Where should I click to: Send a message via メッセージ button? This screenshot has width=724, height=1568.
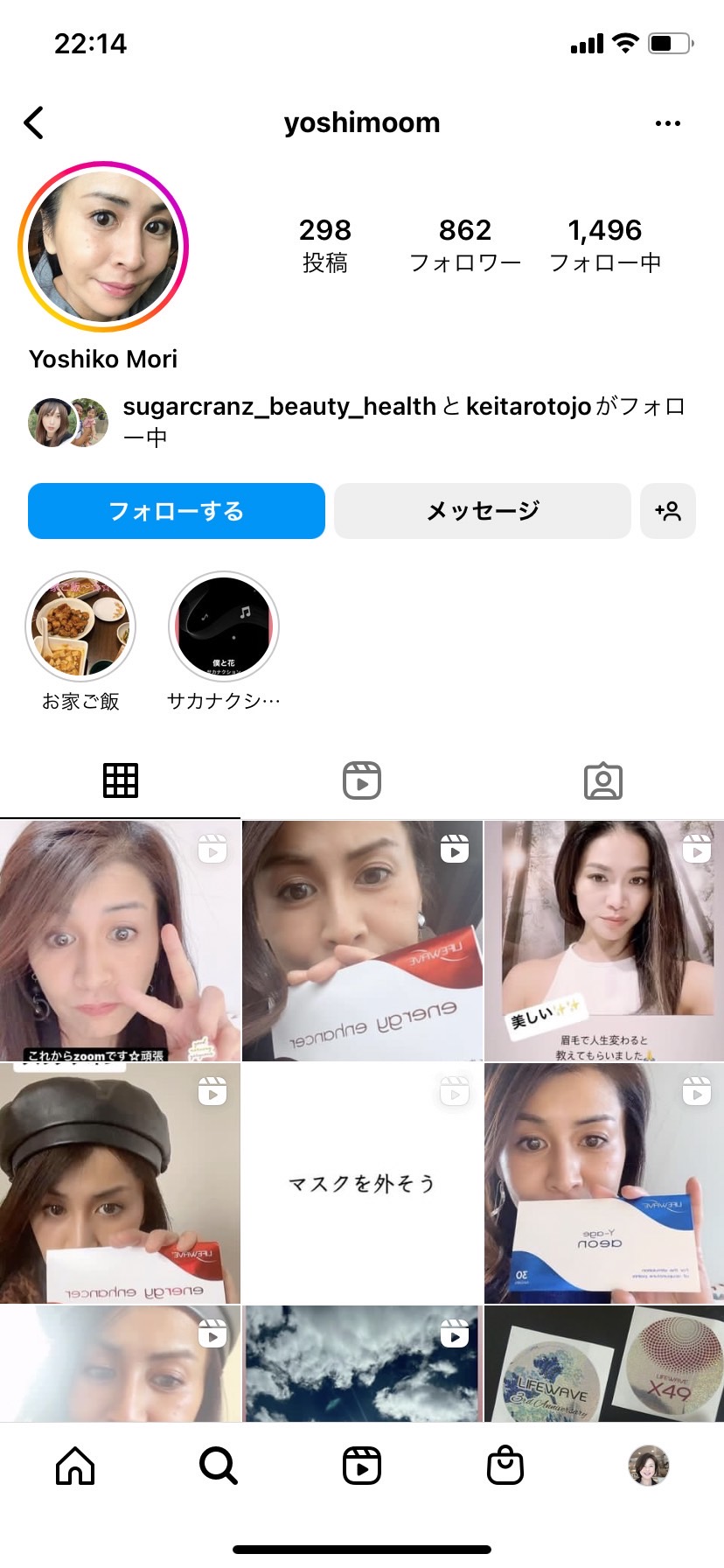pyautogui.click(x=483, y=511)
